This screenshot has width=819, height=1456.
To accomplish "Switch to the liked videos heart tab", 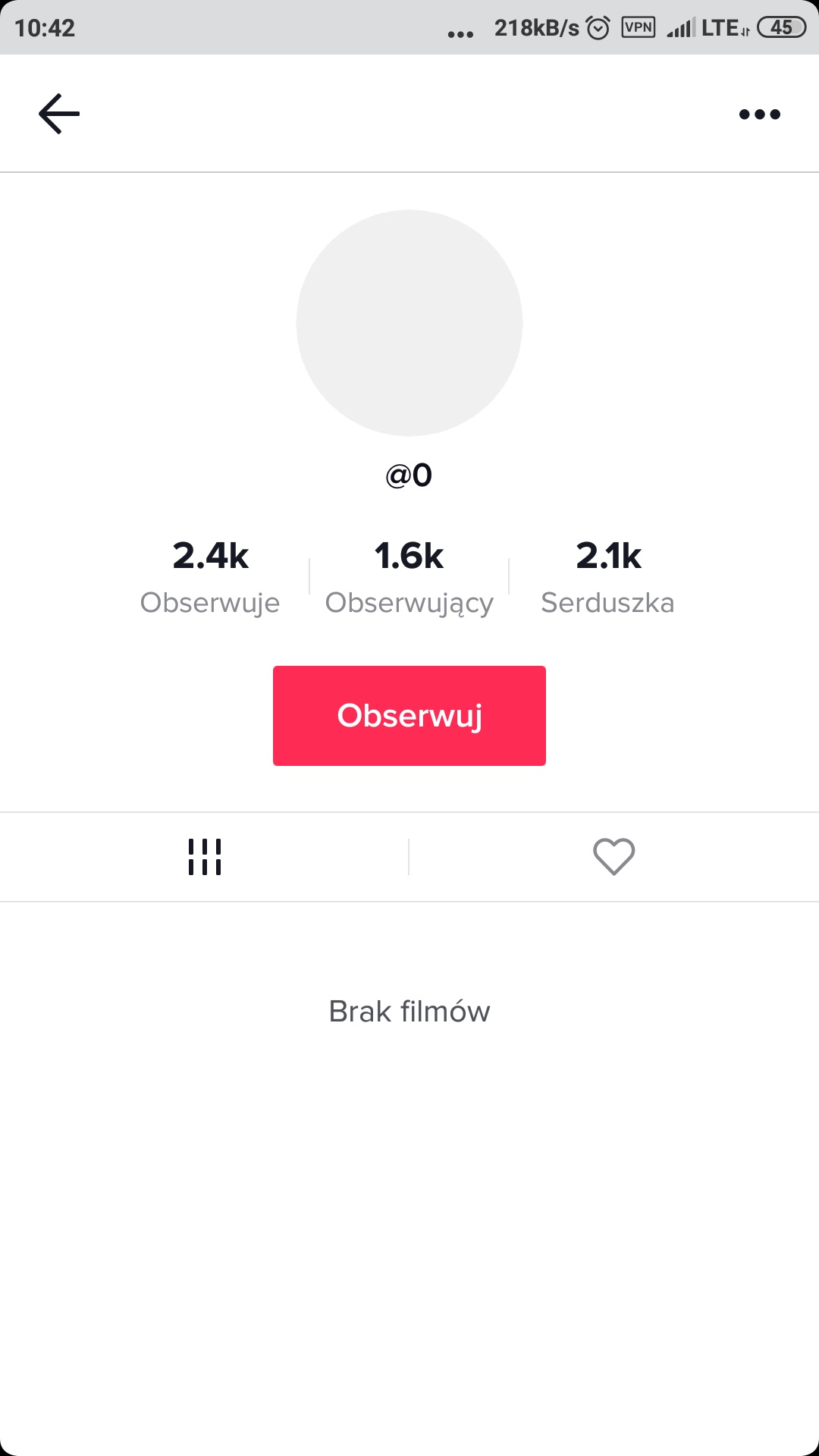I will point(613,857).
